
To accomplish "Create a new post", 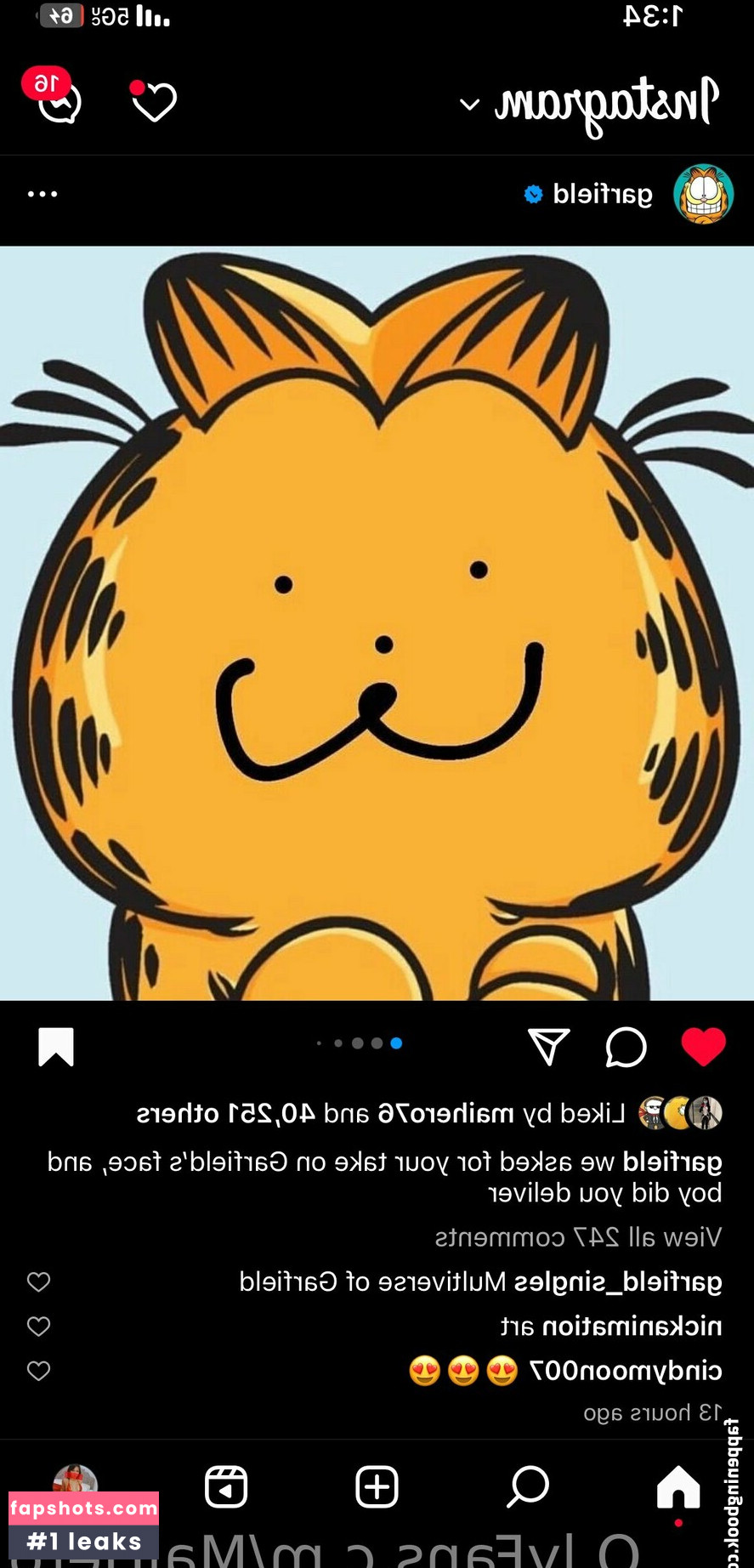I will pyautogui.click(x=377, y=1487).
